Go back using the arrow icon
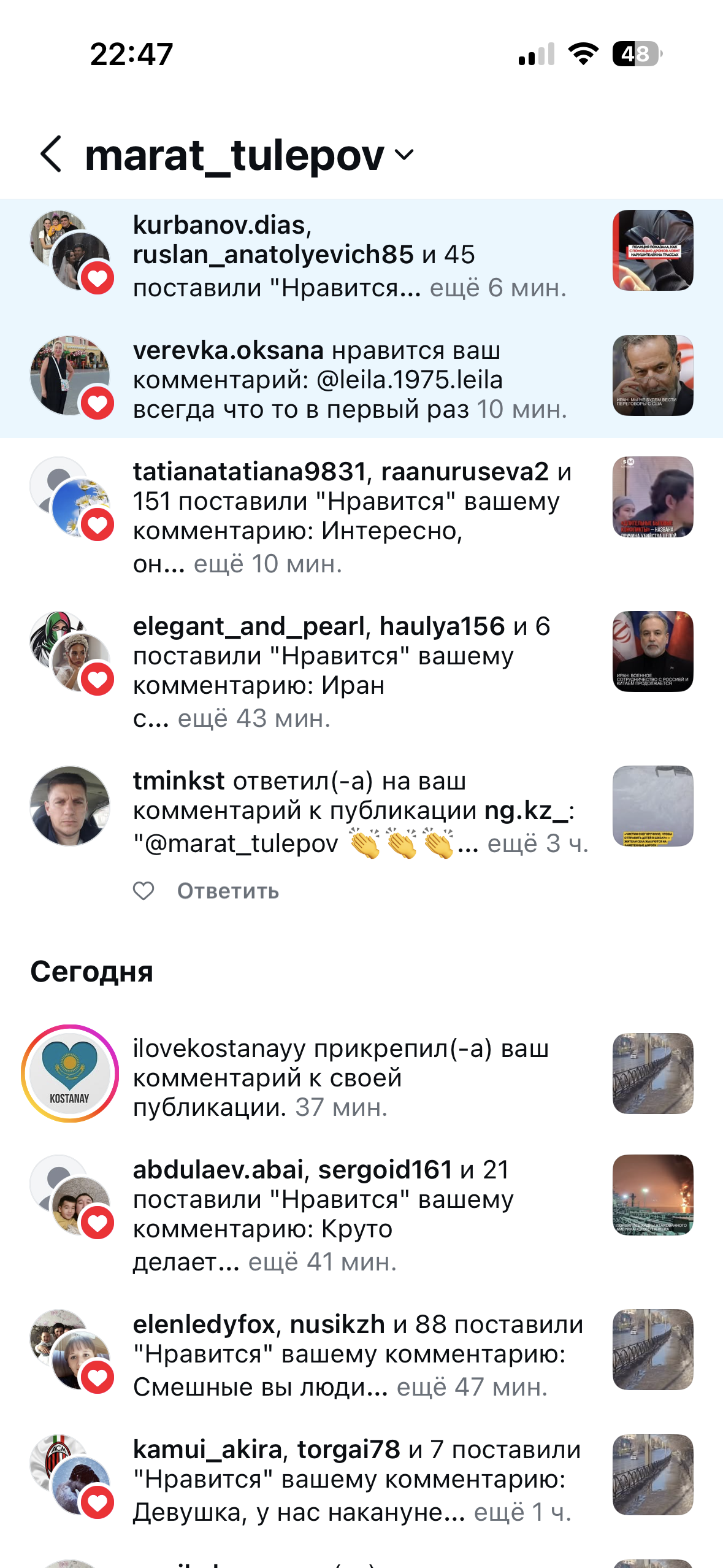Screen dimensions: 723x1568 coord(52,154)
